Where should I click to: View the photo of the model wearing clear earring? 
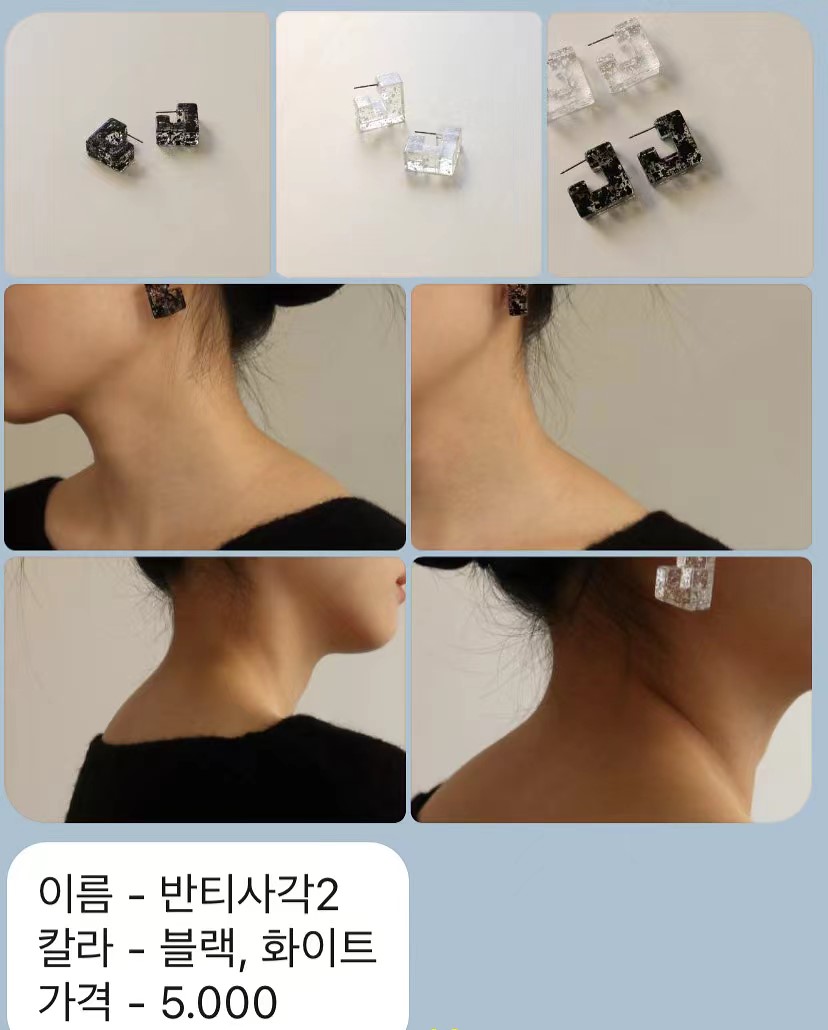(611, 689)
